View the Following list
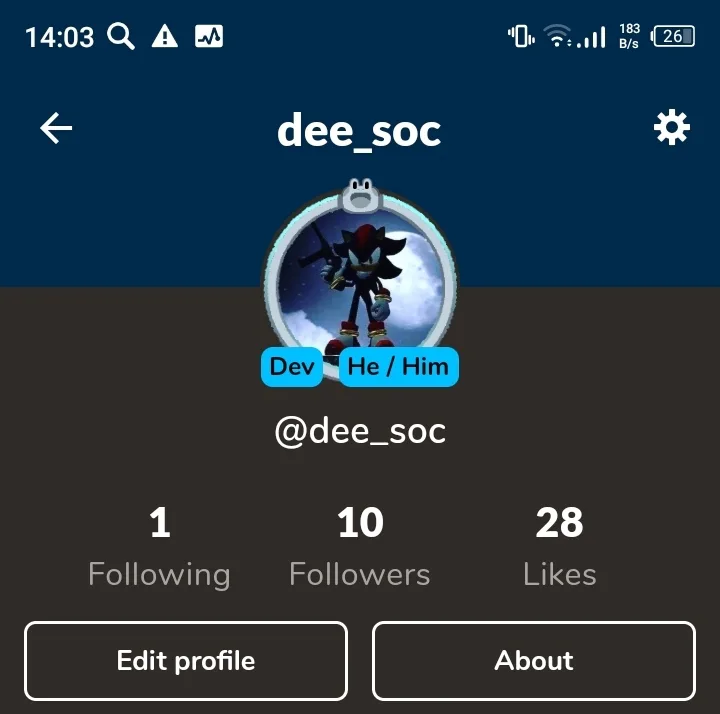Screen dimensions: 720x714 159,547
